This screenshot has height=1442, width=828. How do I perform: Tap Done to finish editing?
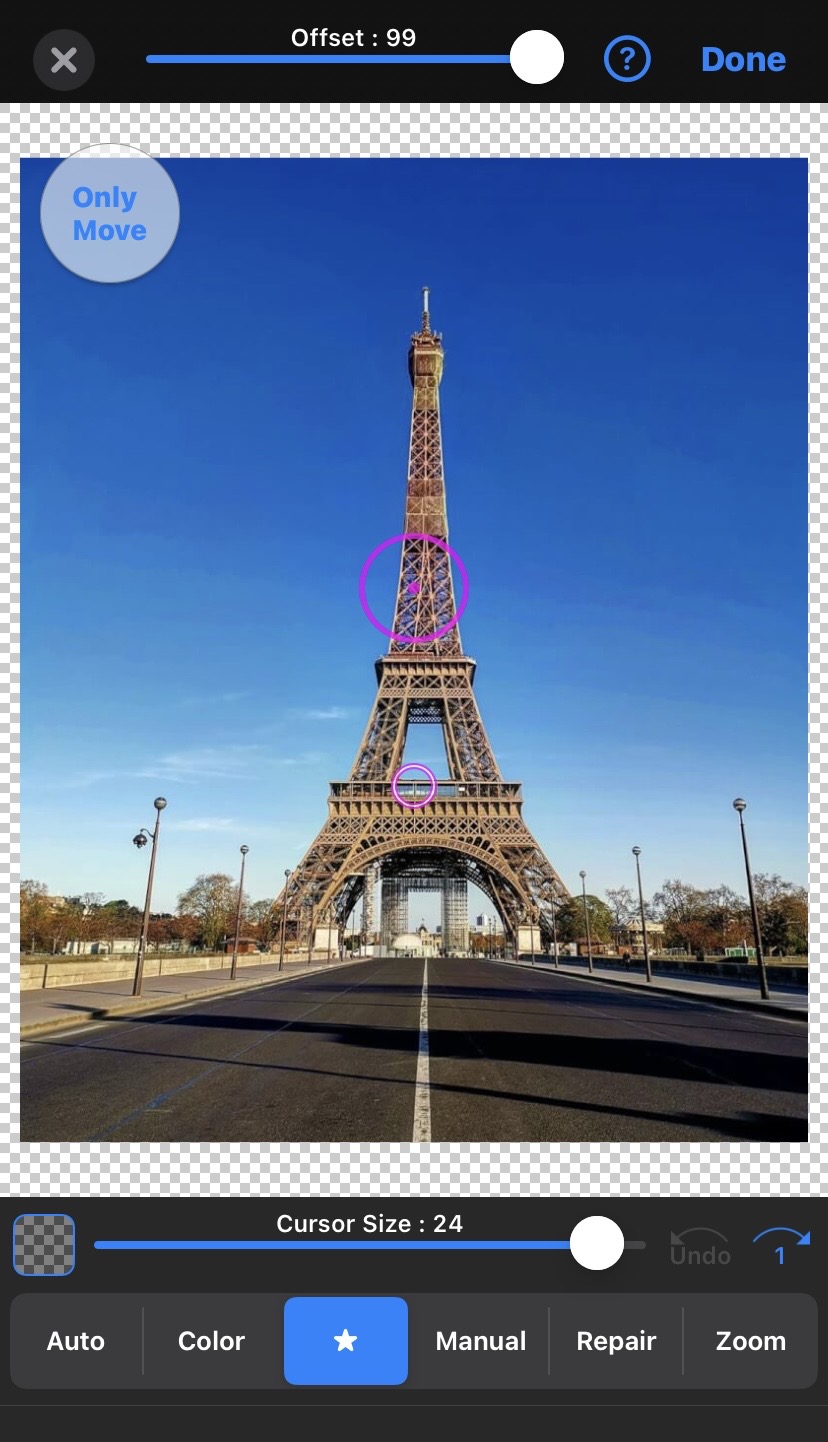tap(743, 60)
